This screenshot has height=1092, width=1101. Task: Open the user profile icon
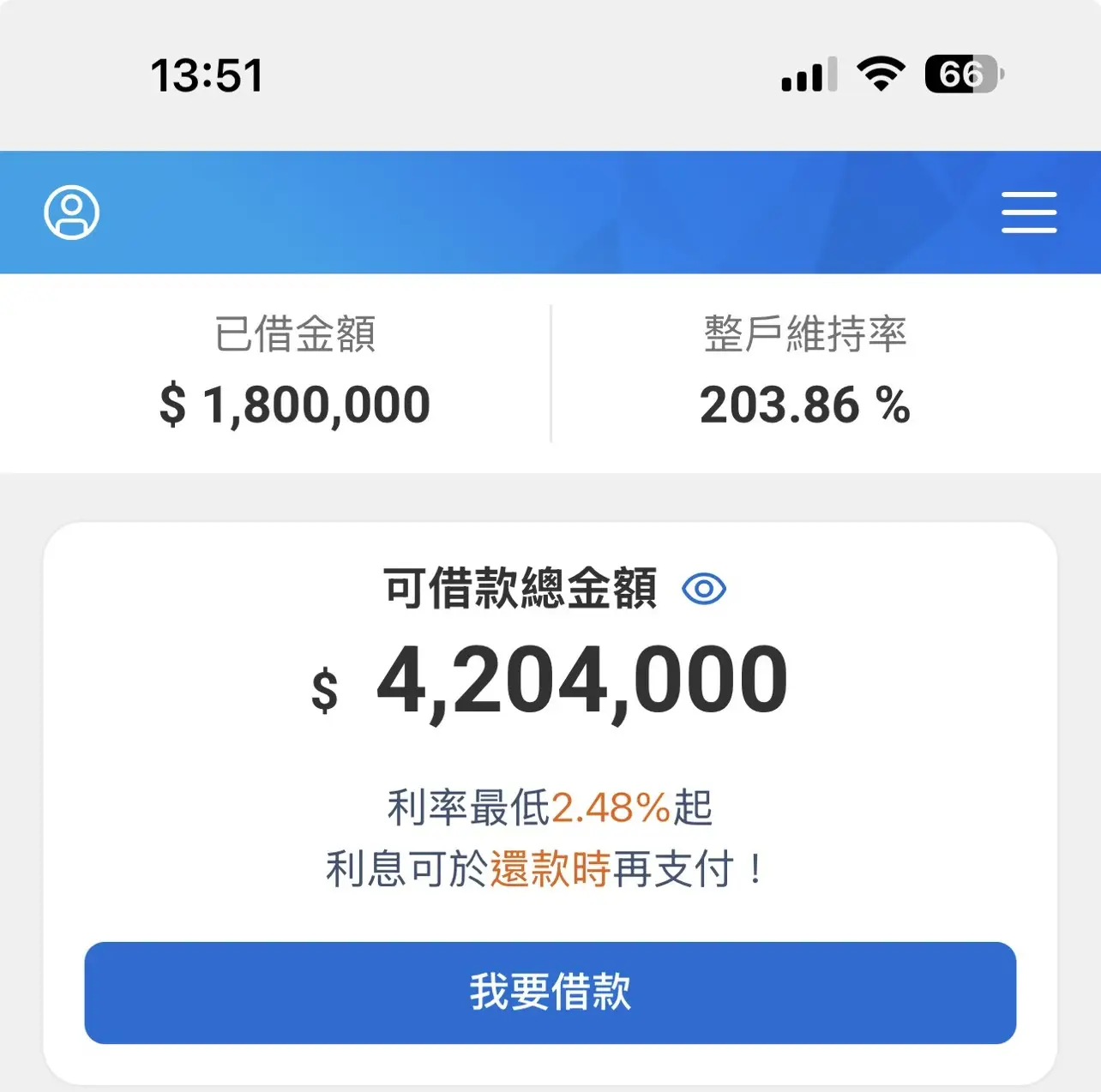(x=72, y=213)
